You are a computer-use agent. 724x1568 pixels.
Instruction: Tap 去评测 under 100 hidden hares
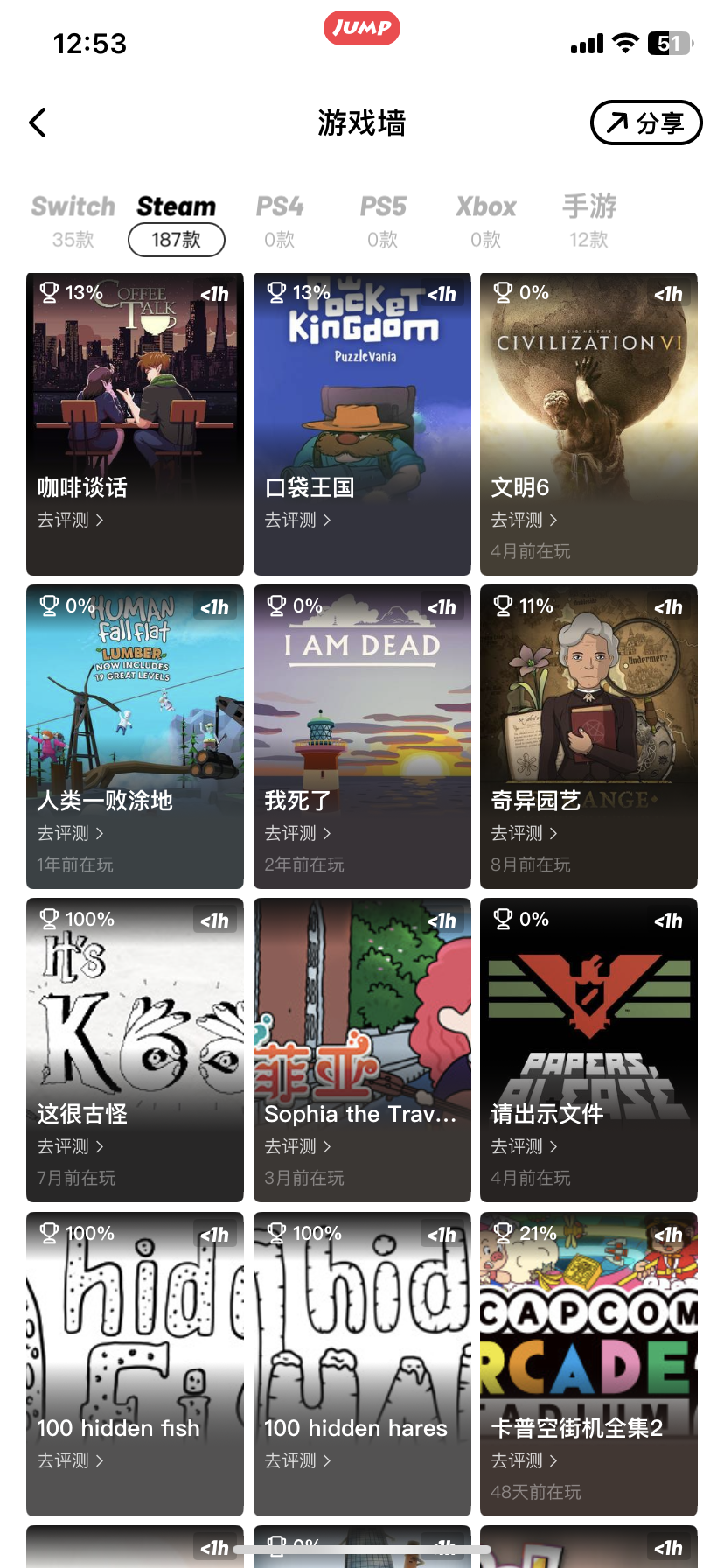[297, 1460]
